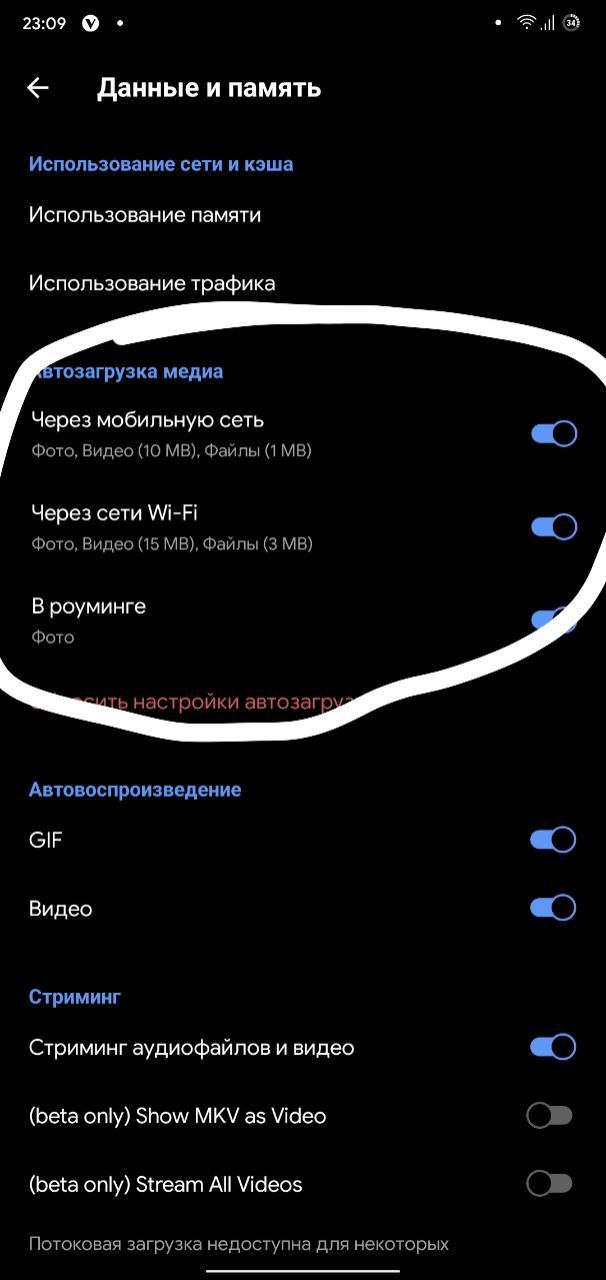Viewport: 606px width, 1280px height.
Task: Disable Видео autoplay
Action: [553, 908]
